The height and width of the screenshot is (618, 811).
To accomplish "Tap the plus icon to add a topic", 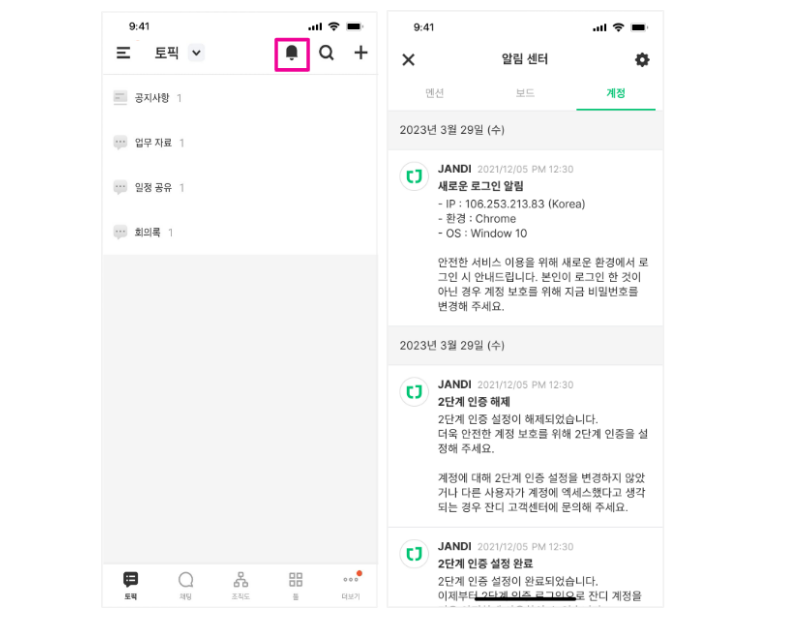I will coord(361,54).
